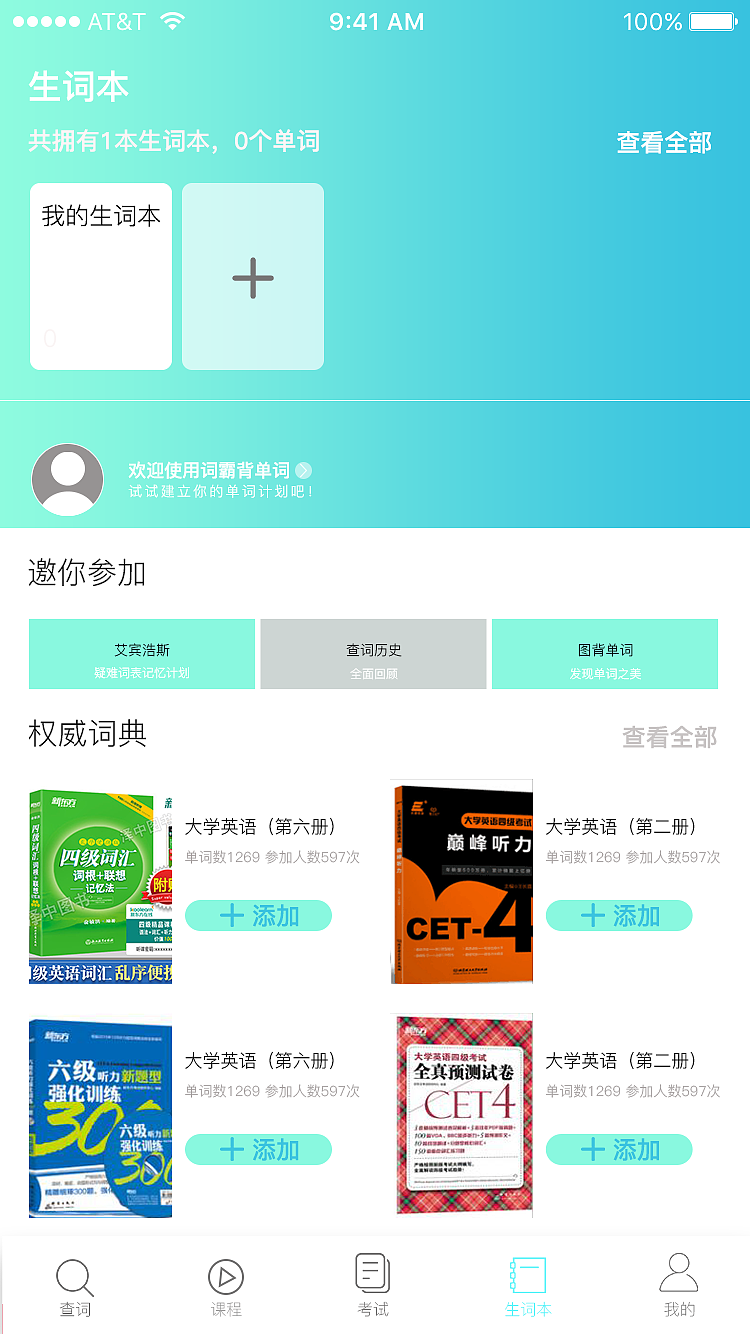This screenshot has width=750, height=1334.
Task: Open 查看全部 next to word count
Action: (x=664, y=143)
